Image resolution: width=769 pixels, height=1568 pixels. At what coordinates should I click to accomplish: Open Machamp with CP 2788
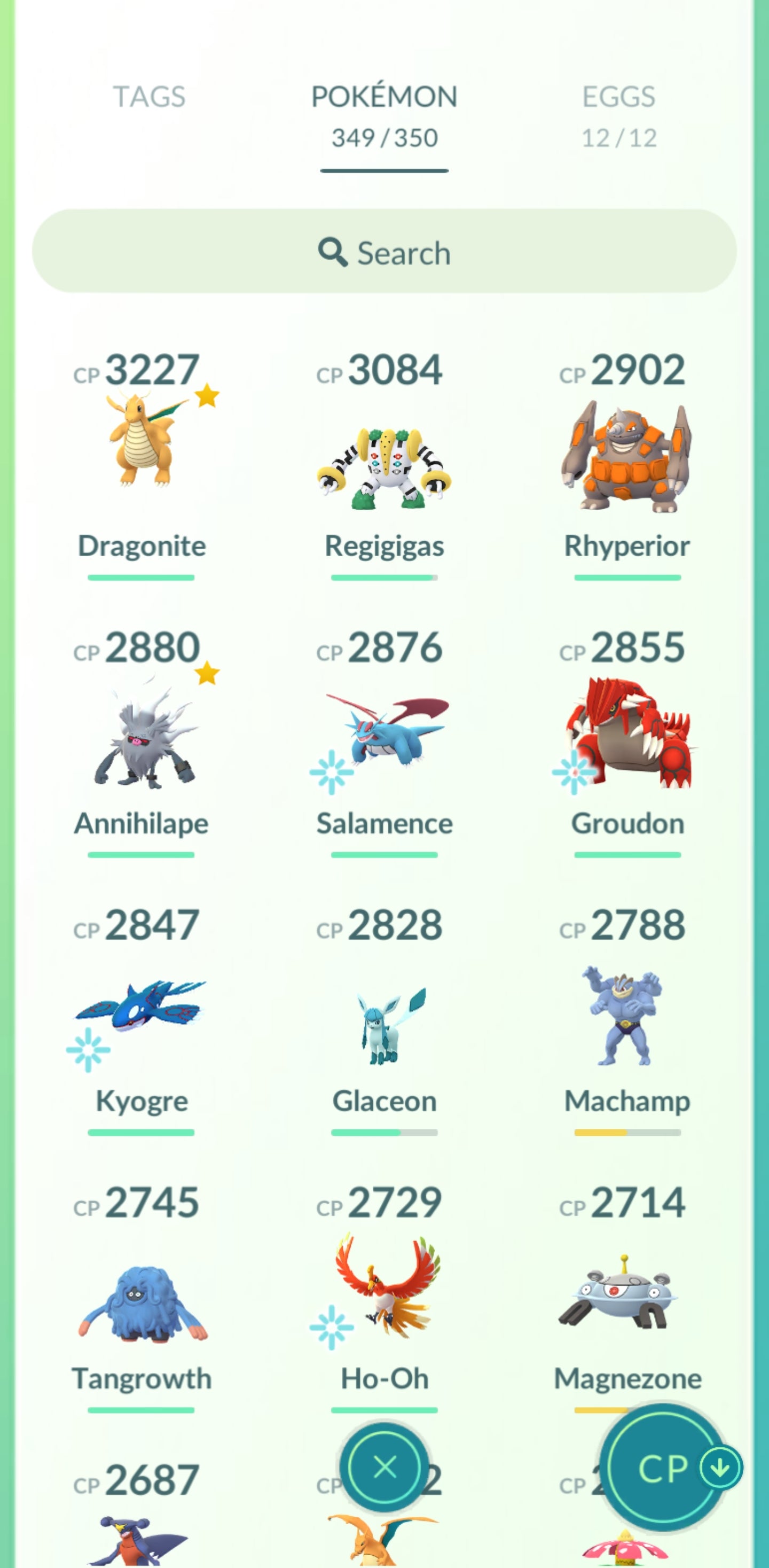point(626,1017)
